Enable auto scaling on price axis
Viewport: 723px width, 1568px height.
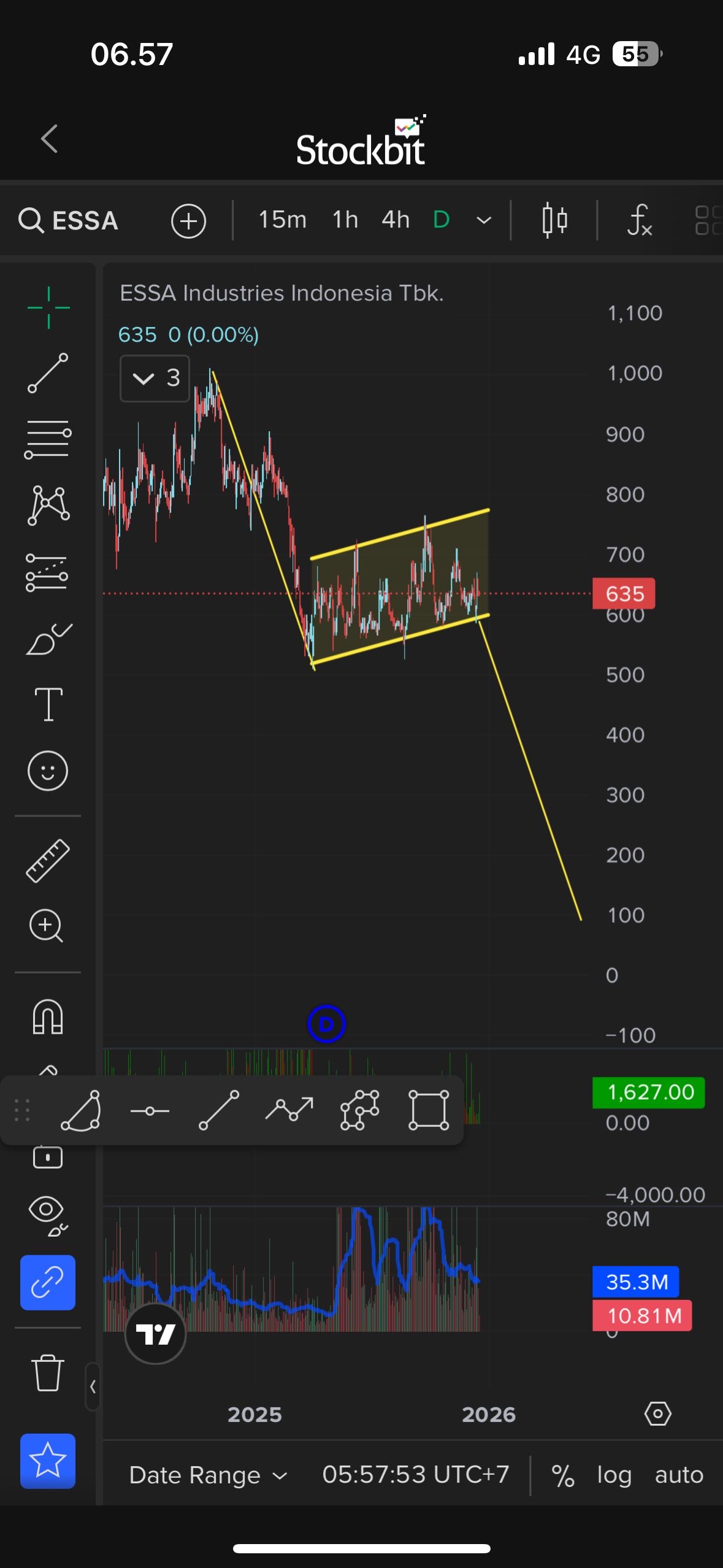679,1475
